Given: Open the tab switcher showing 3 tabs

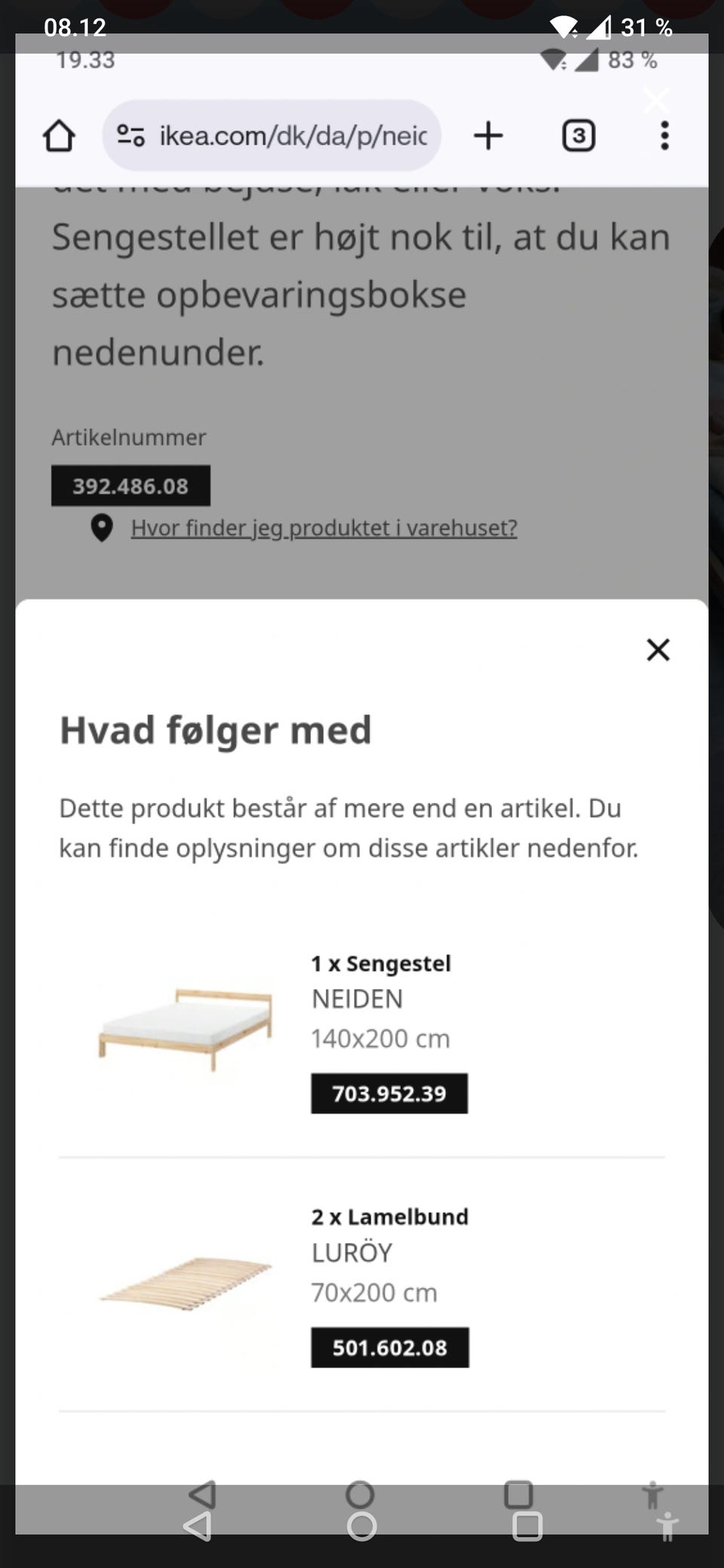Looking at the screenshot, I should click(x=578, y=136).
